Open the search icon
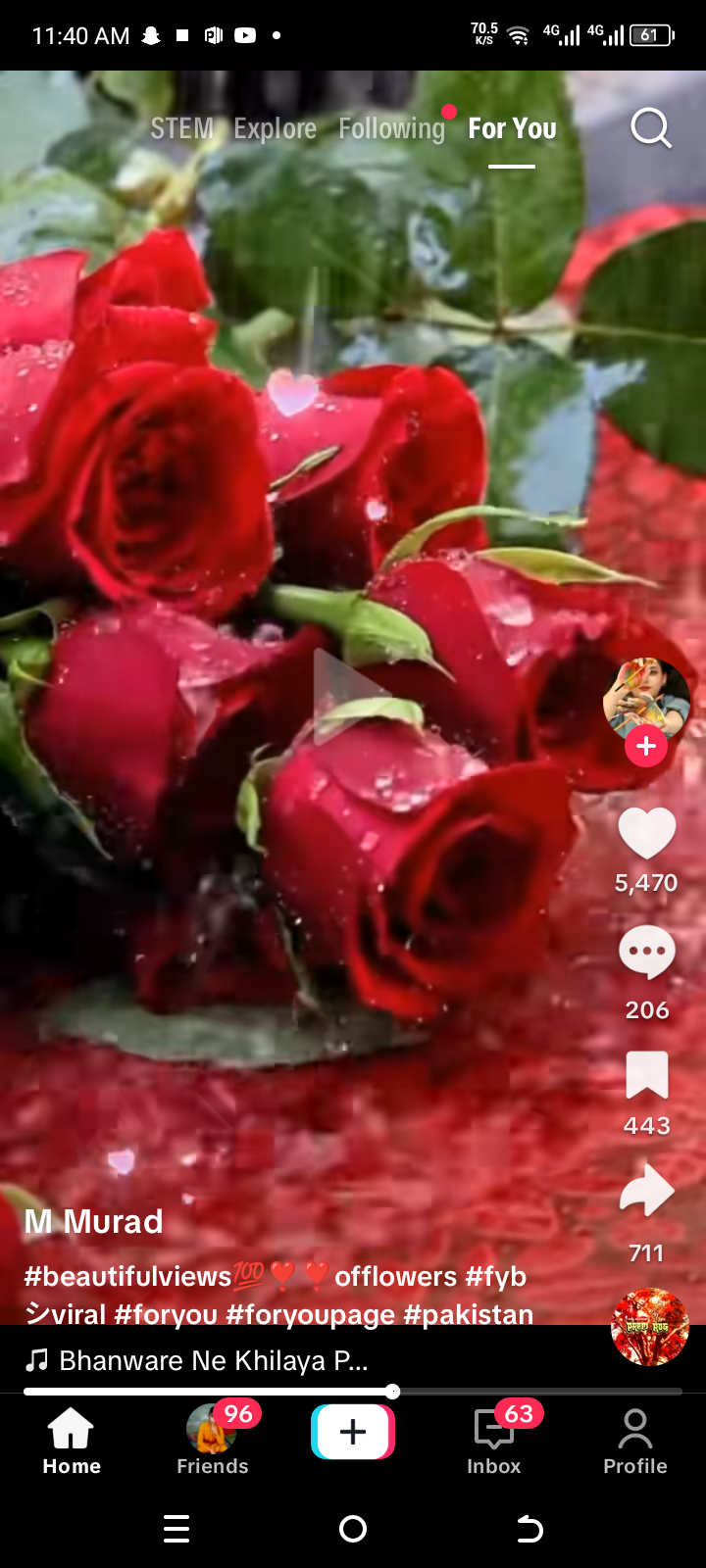The width and height of the screenshot is (706, 1568). click(x=650, y=127)
